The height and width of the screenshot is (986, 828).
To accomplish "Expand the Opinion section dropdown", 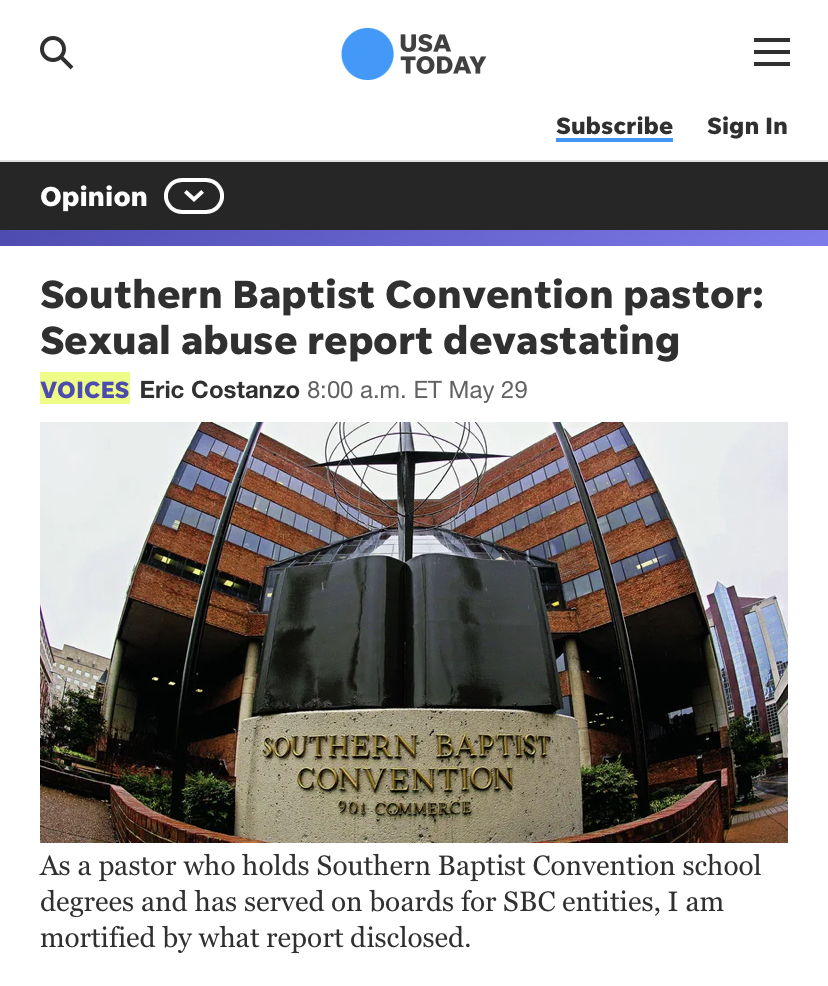I will 194,197.
